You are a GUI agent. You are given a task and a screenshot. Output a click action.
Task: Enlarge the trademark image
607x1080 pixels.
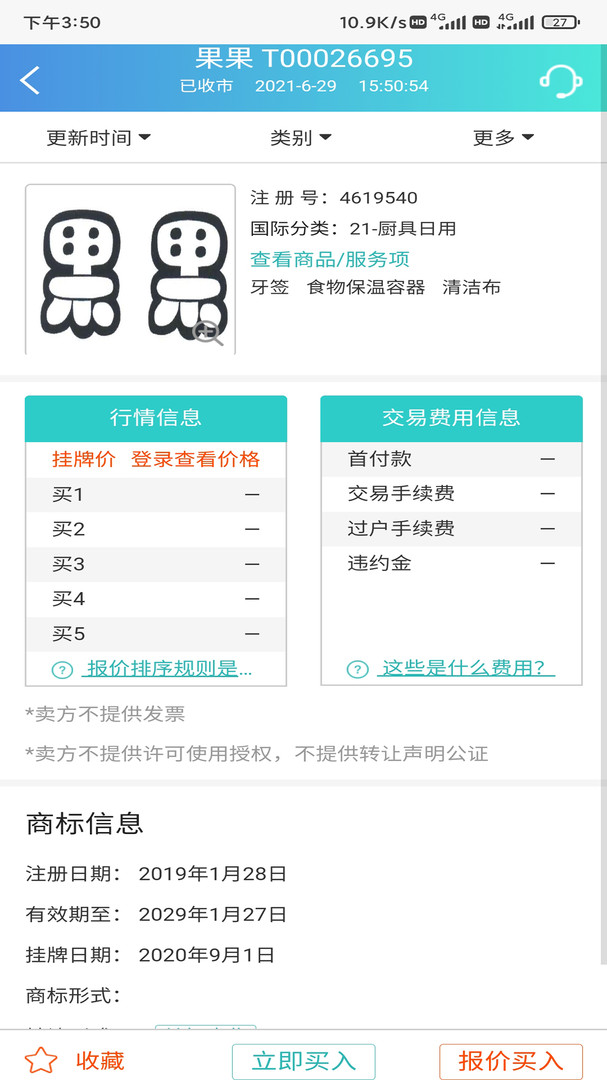208,333
